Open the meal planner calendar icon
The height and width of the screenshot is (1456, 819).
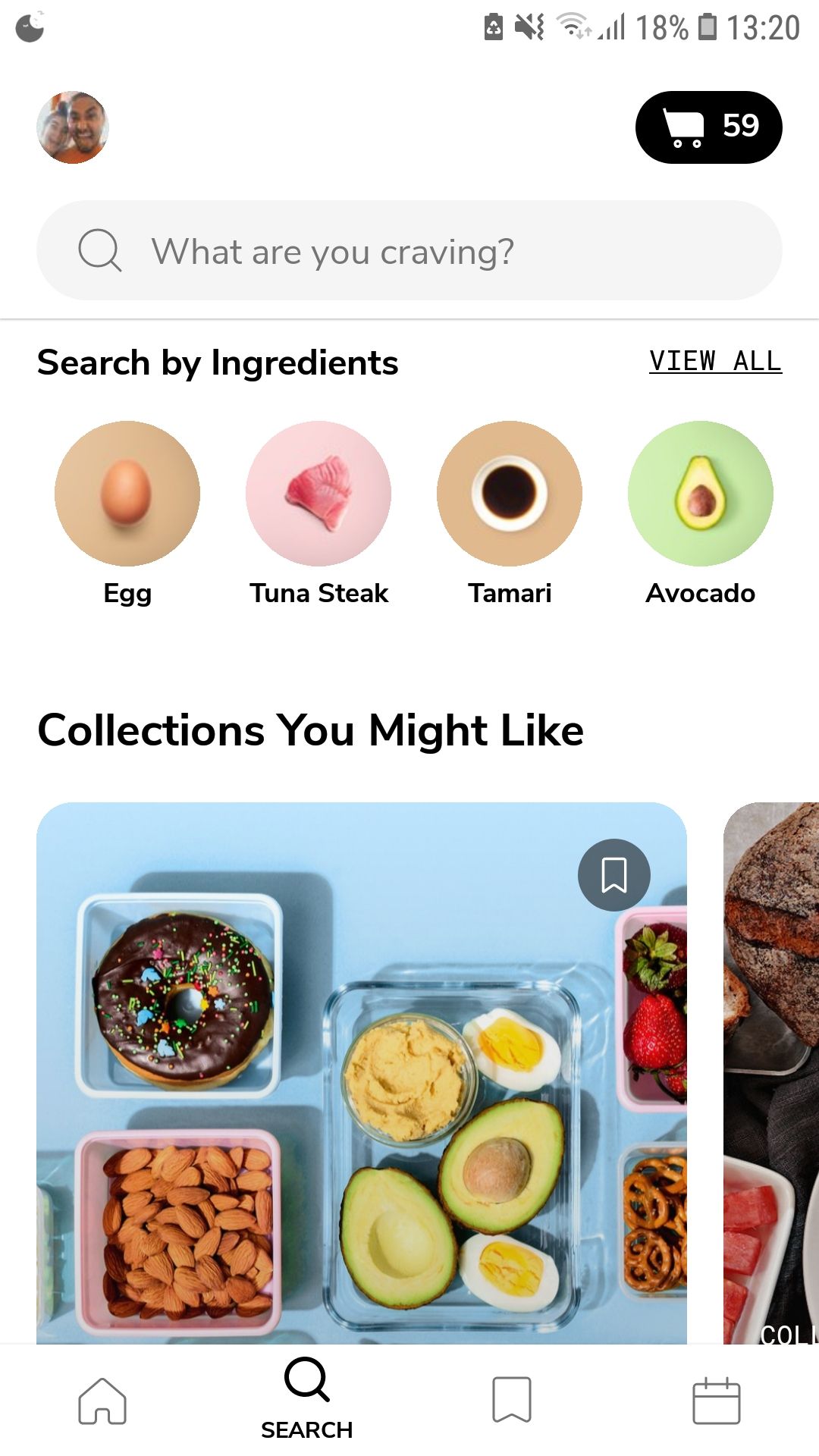click(x=717, y=1403)
